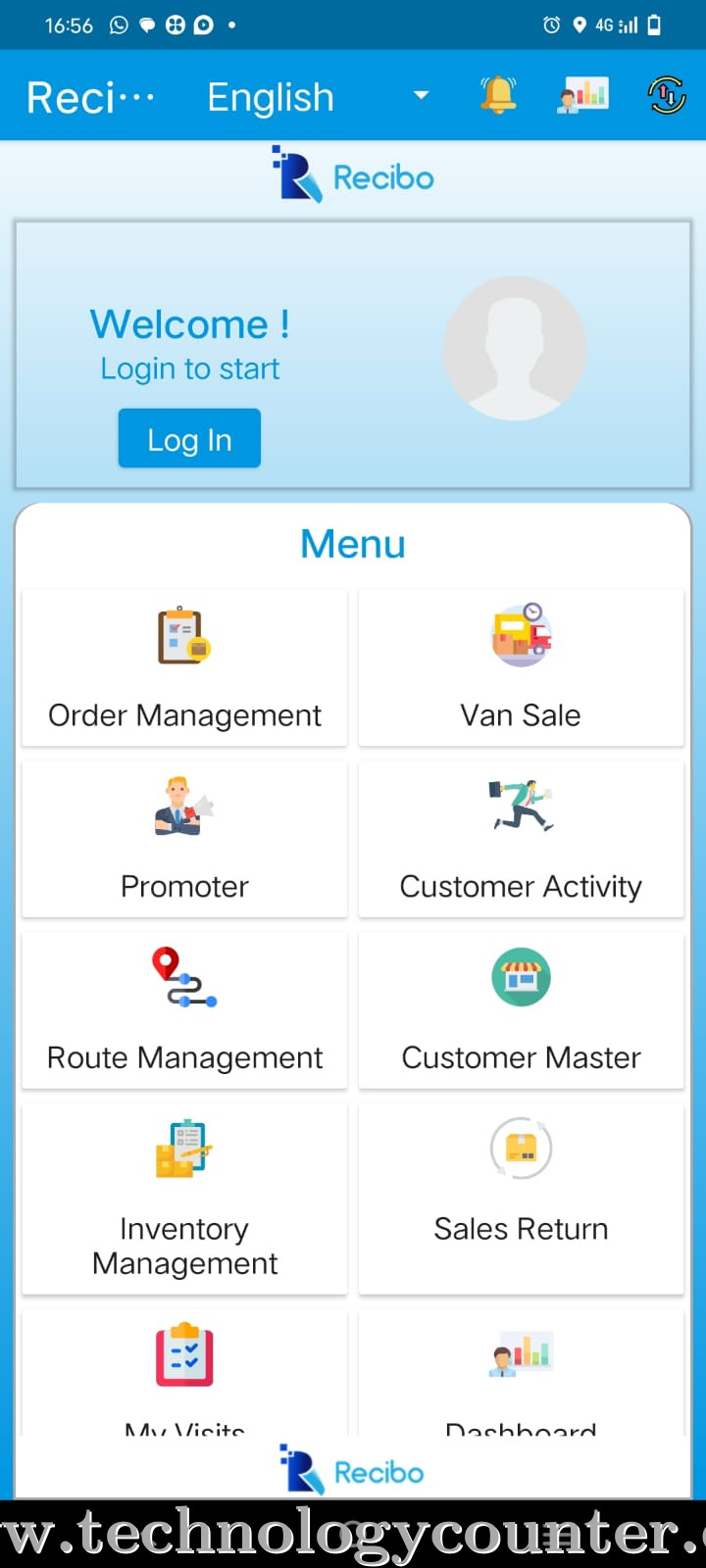Image resolution: width=706 pixels, height=1568 pixels.
Task: Tap the profile avatar placeholder
Action: [515, 349]
